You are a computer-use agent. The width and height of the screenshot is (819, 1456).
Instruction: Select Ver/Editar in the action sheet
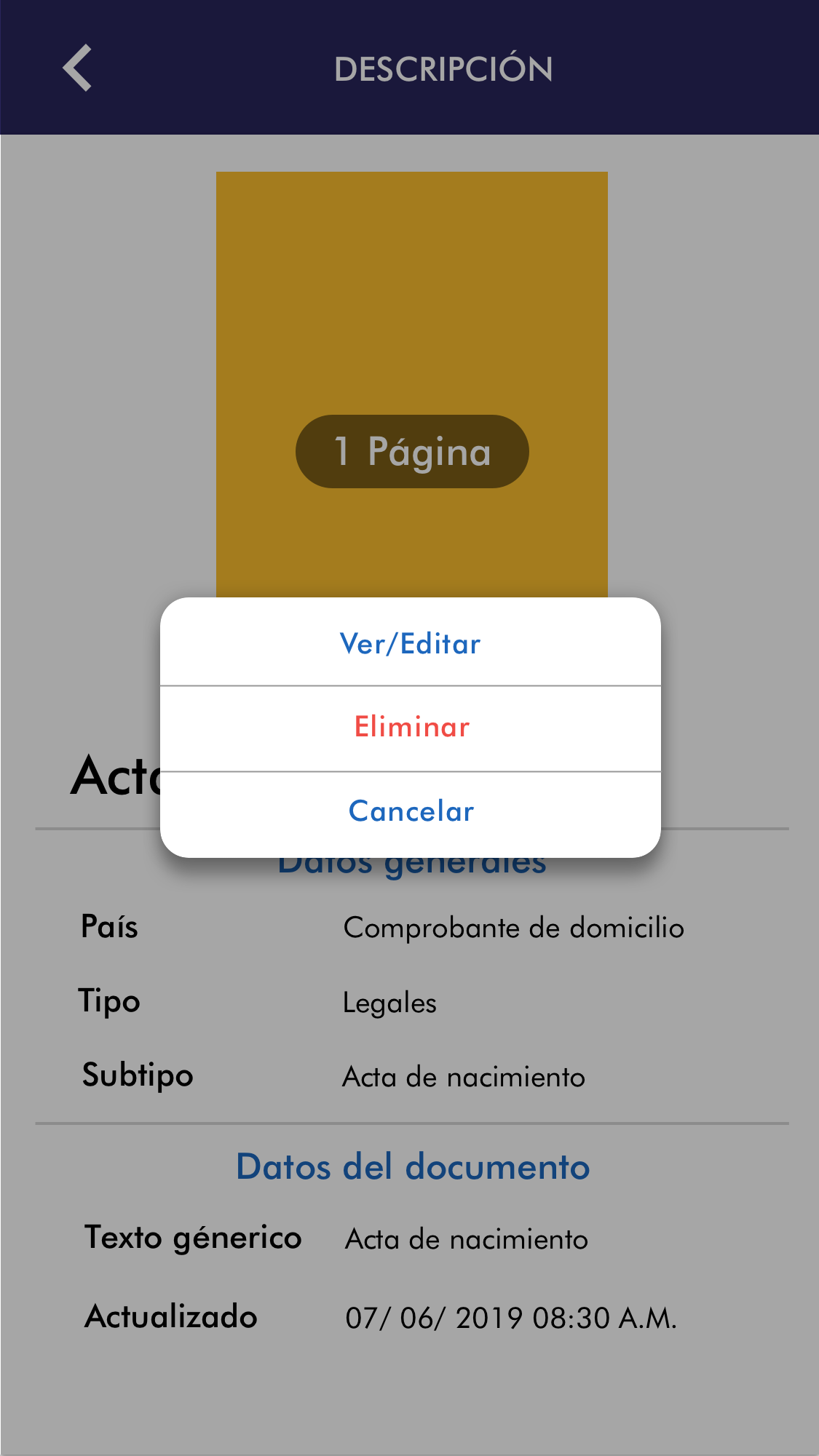(x=411, y=643)
